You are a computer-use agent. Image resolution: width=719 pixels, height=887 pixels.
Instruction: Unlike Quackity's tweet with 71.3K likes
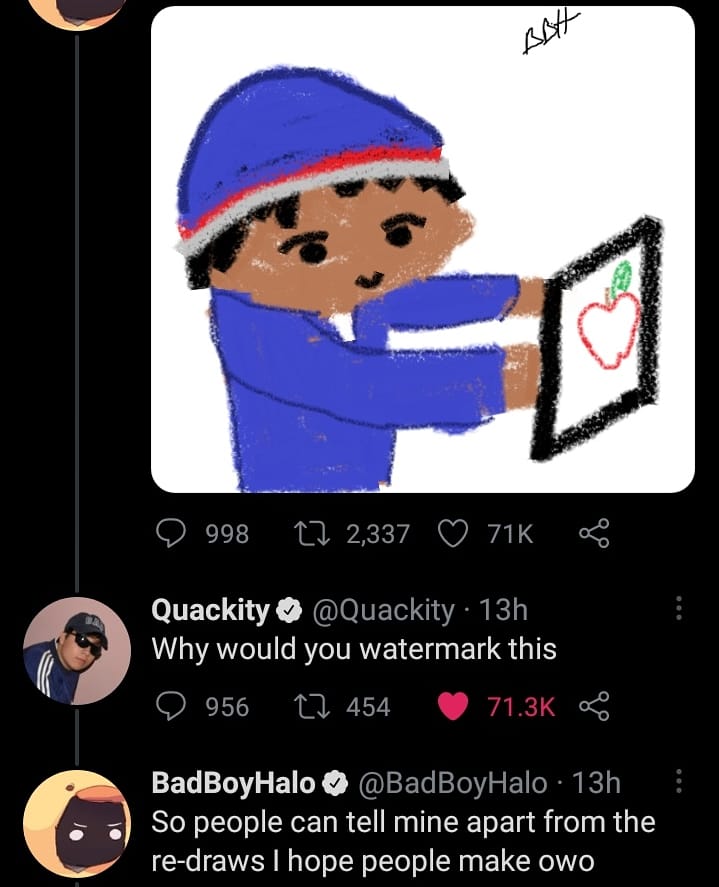point(455,707)
